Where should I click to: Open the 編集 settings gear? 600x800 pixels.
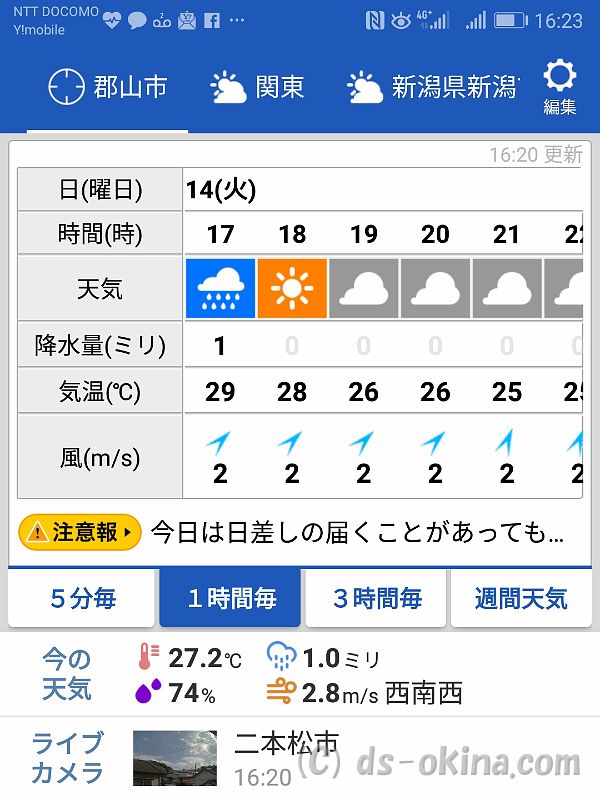(x=559, y=87)
